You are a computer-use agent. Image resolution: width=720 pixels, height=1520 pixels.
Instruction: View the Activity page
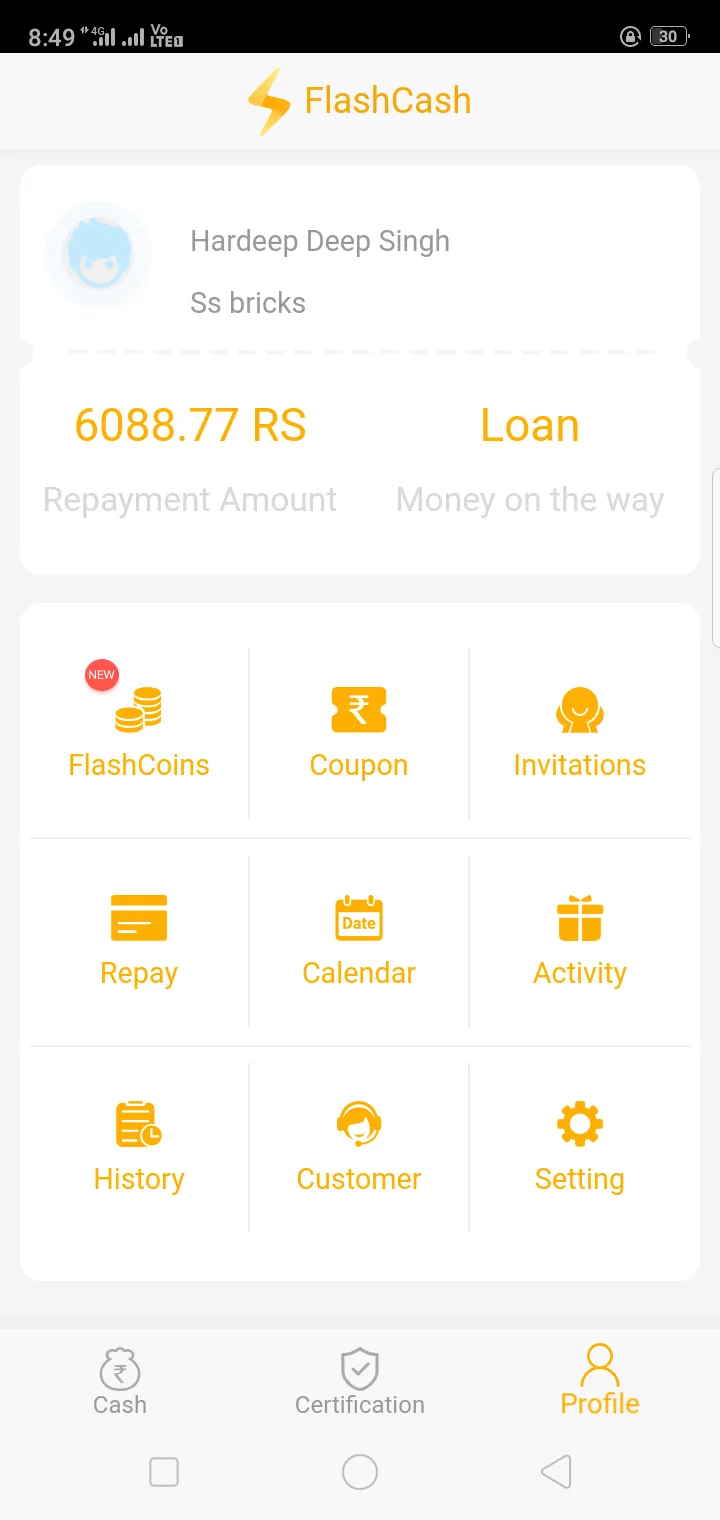(579, 941)
